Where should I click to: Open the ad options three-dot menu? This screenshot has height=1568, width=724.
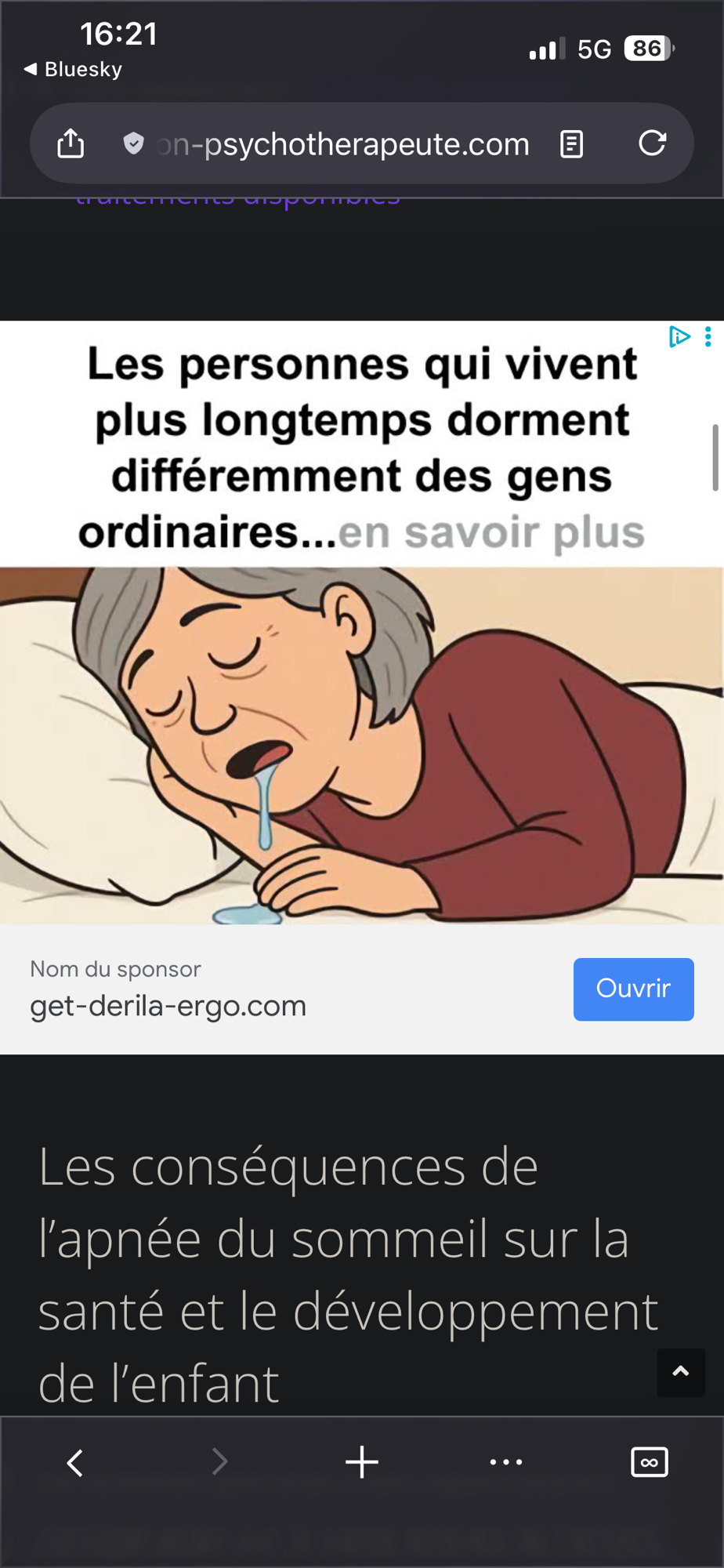point(708,337)
